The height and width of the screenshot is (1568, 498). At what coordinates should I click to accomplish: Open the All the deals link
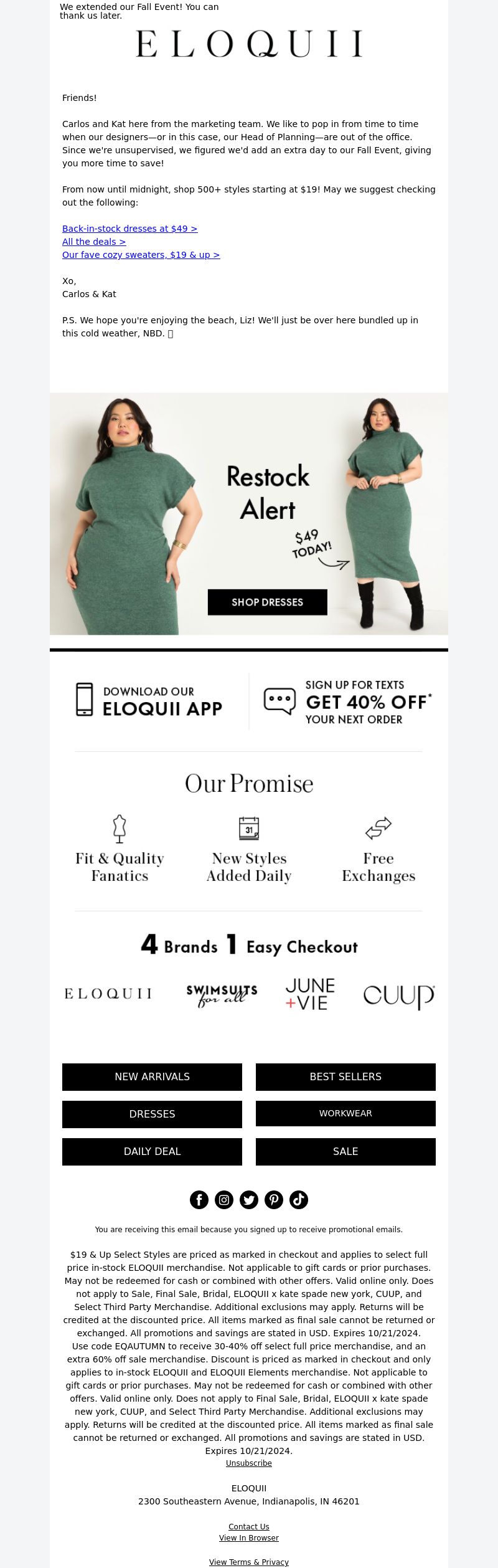coord(94,242)
